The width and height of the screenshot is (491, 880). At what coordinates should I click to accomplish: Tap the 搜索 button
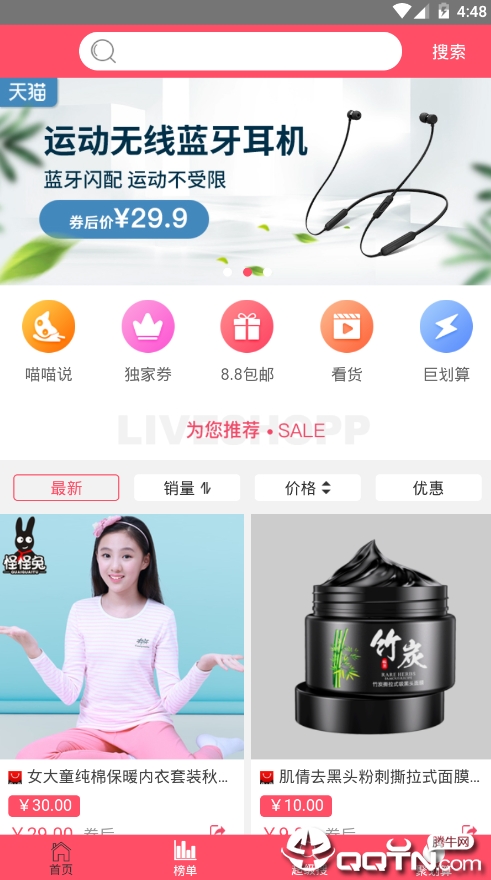(x=448, y=52)
